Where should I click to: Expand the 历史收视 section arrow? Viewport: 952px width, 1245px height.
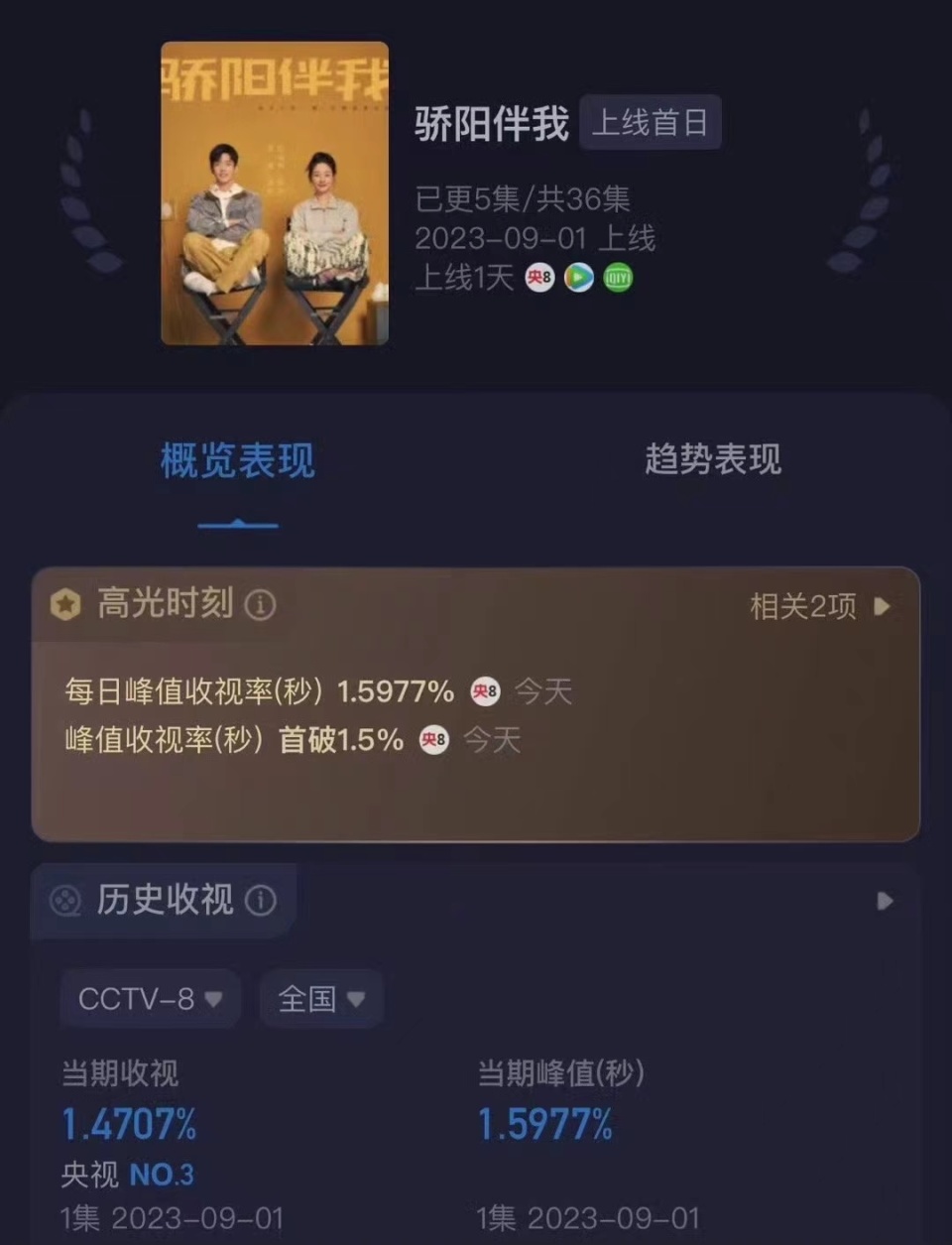tap(884, 901)
